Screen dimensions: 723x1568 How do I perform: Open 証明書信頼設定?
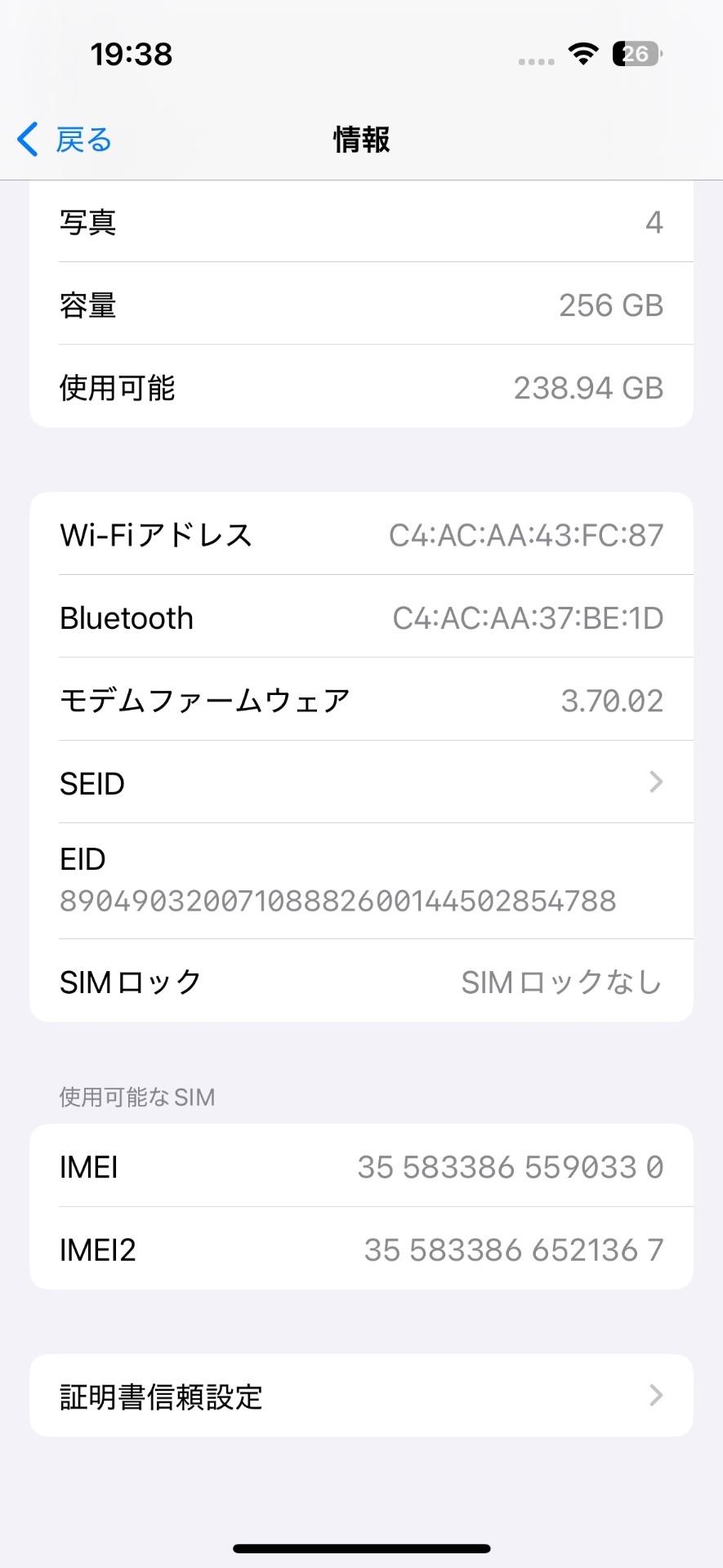(x=361, y=1396)
